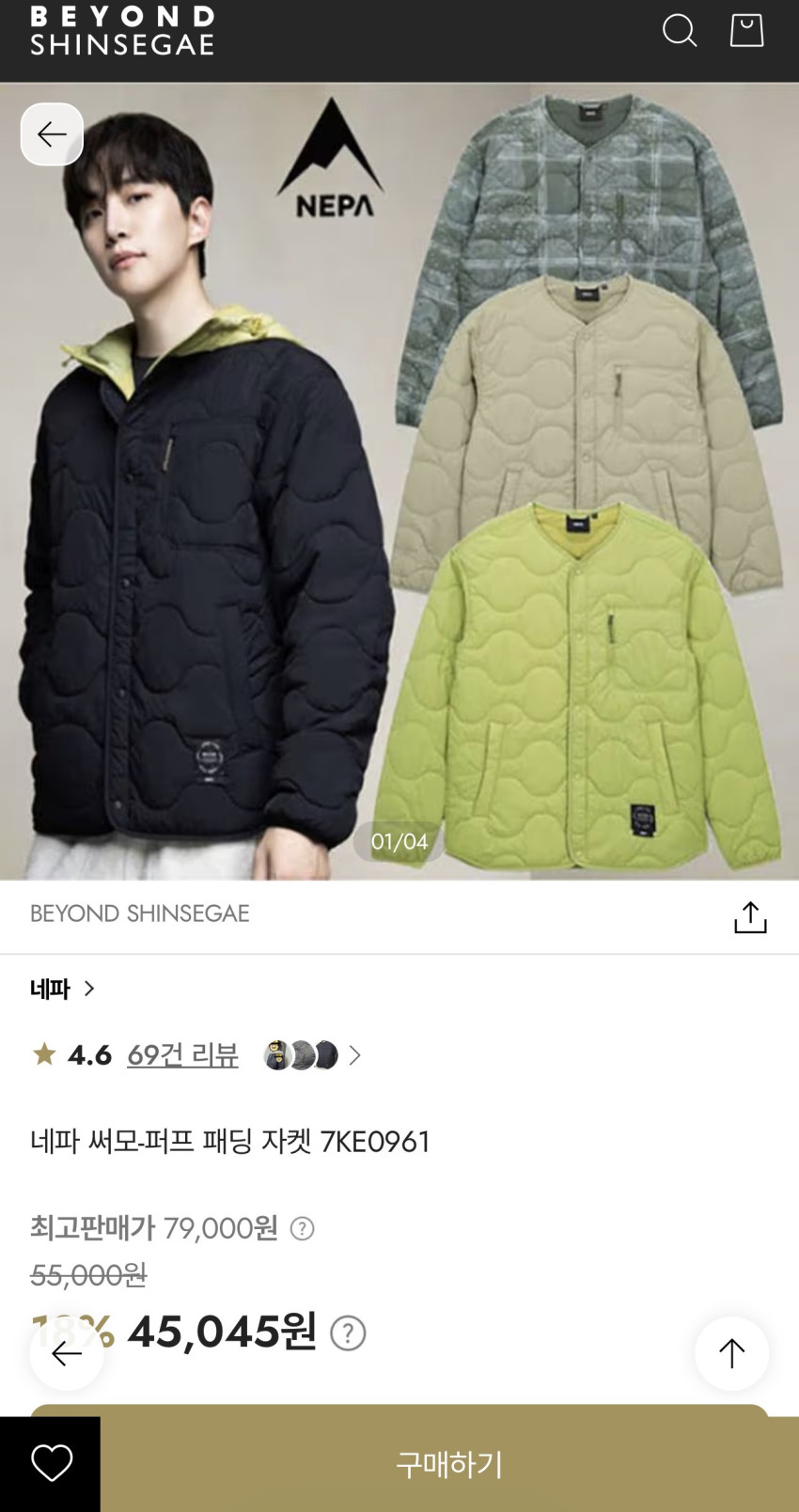The width and height of the screenshot is (799, 1512).
Task: Show discount price help for 45,045원
Action: pos(348,1333)
